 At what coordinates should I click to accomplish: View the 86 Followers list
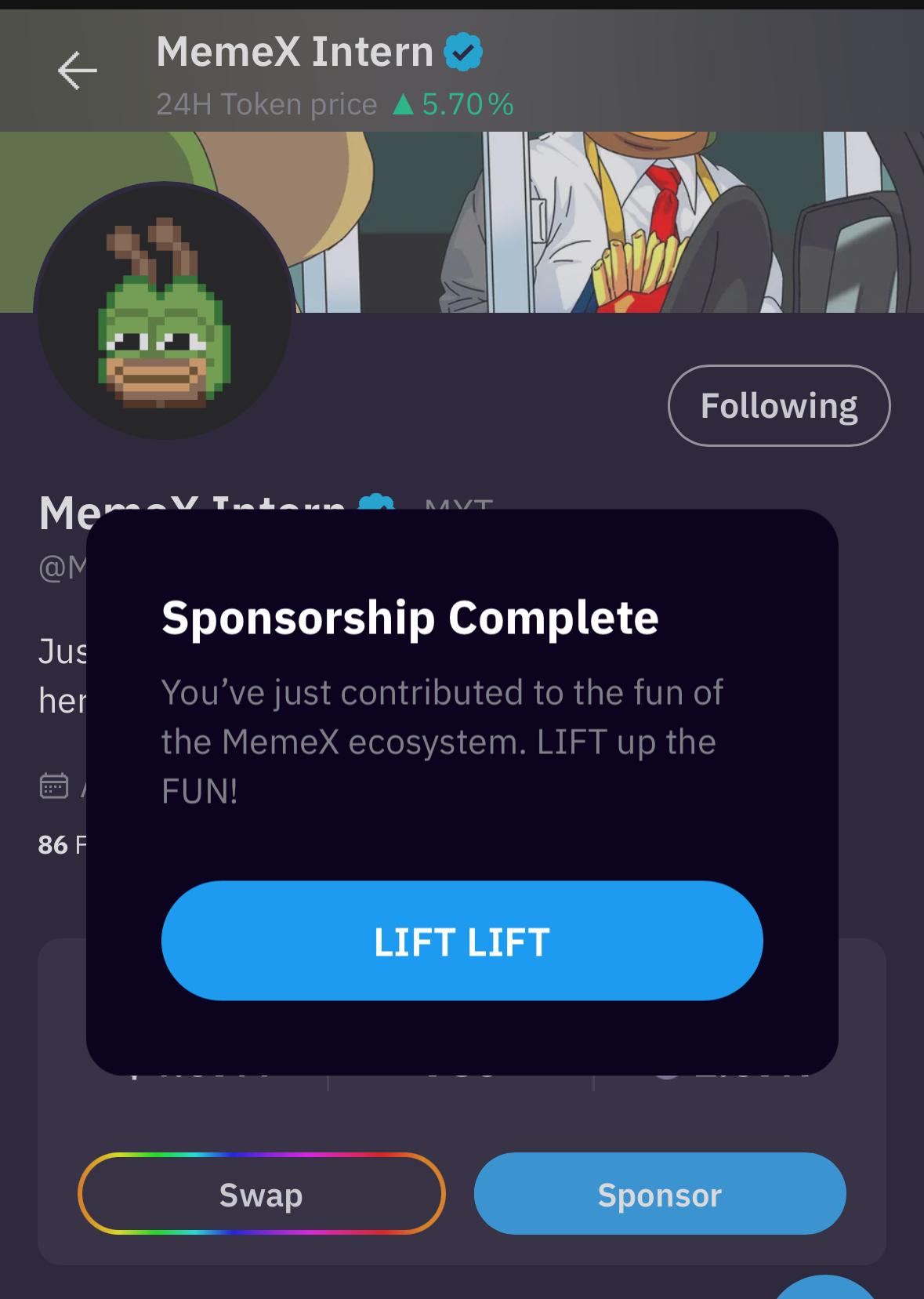53,847
